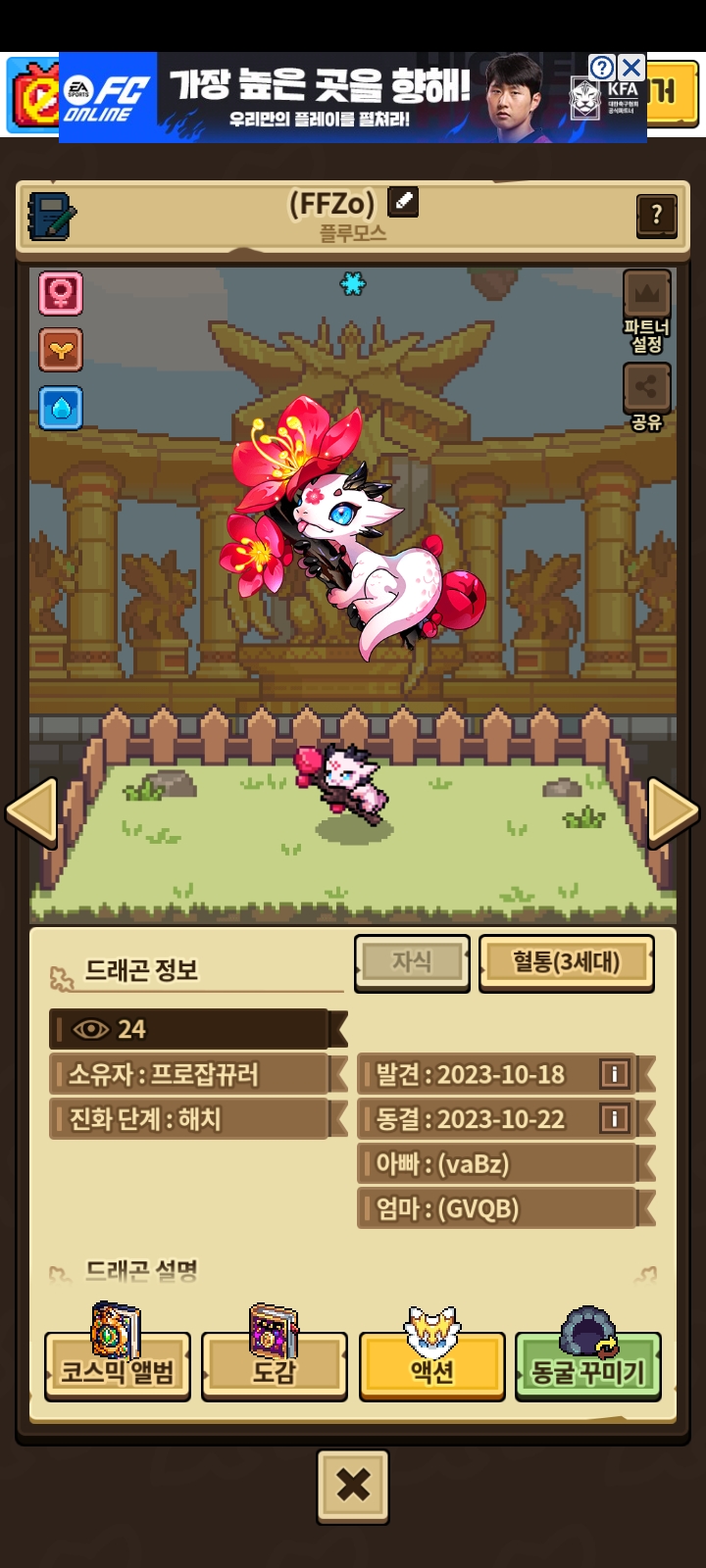Open 동굴 꾸미기 cave decorating
Image resolution: width=706 pixels, height=1568 pixels.
[588, 1367]
